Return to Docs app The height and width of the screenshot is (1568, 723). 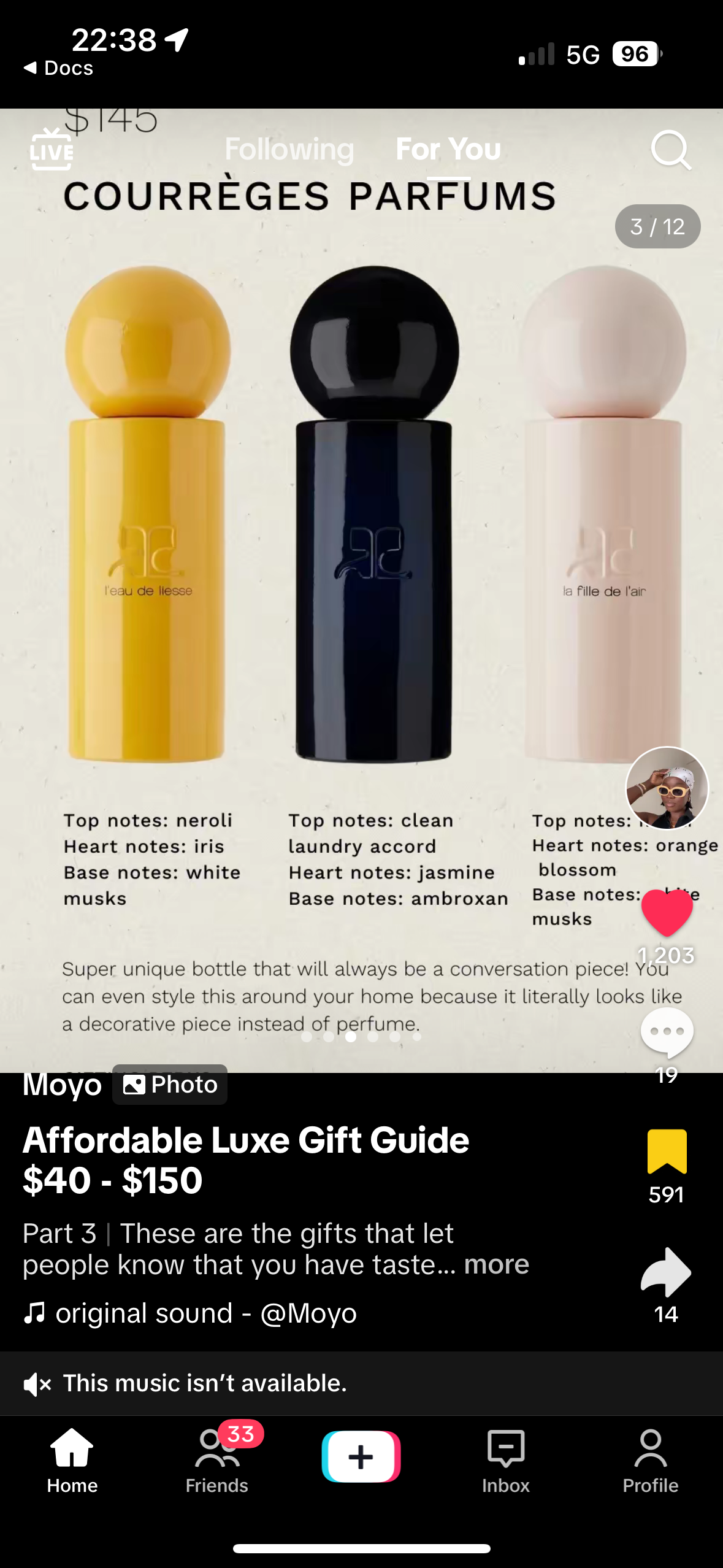coord(59,68)
